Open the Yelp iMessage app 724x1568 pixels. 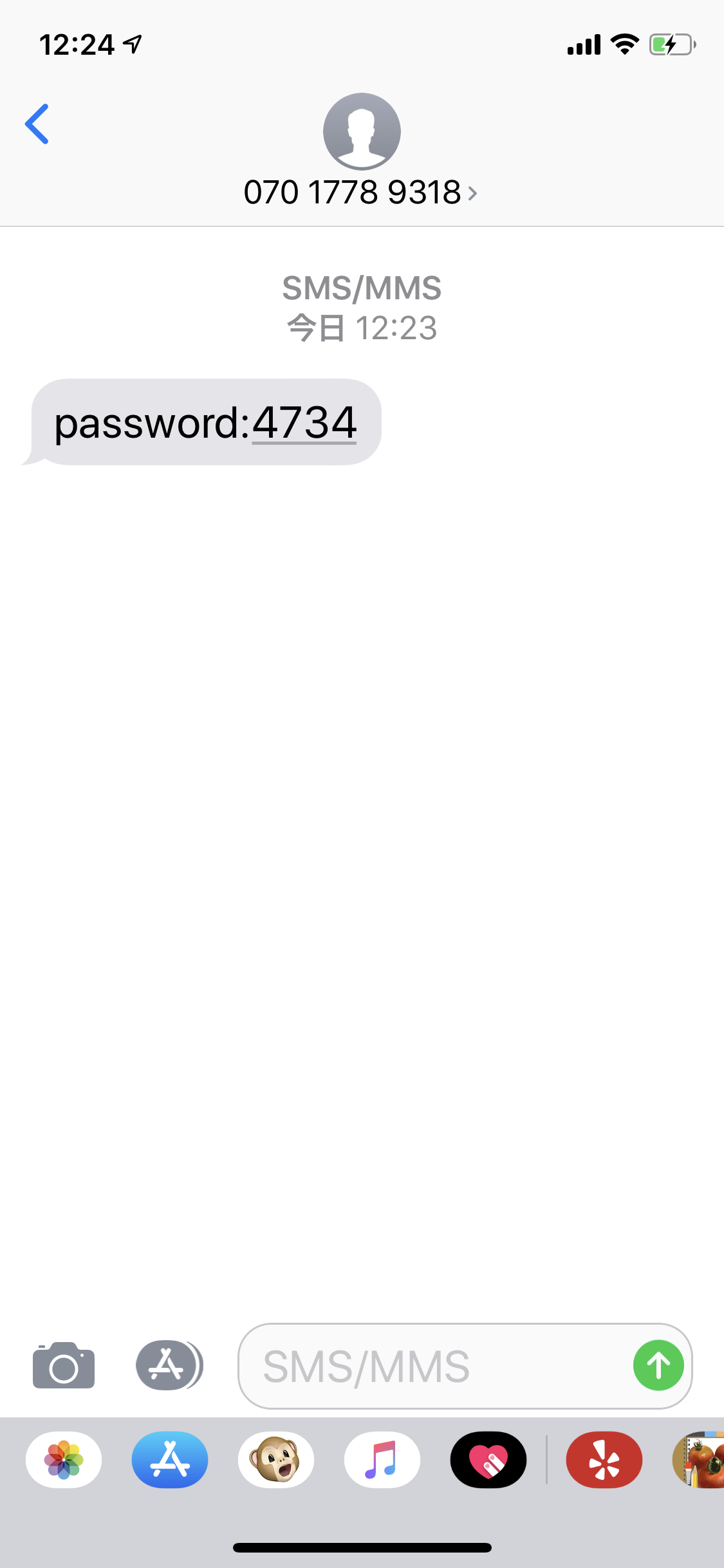coord(604,1460)
